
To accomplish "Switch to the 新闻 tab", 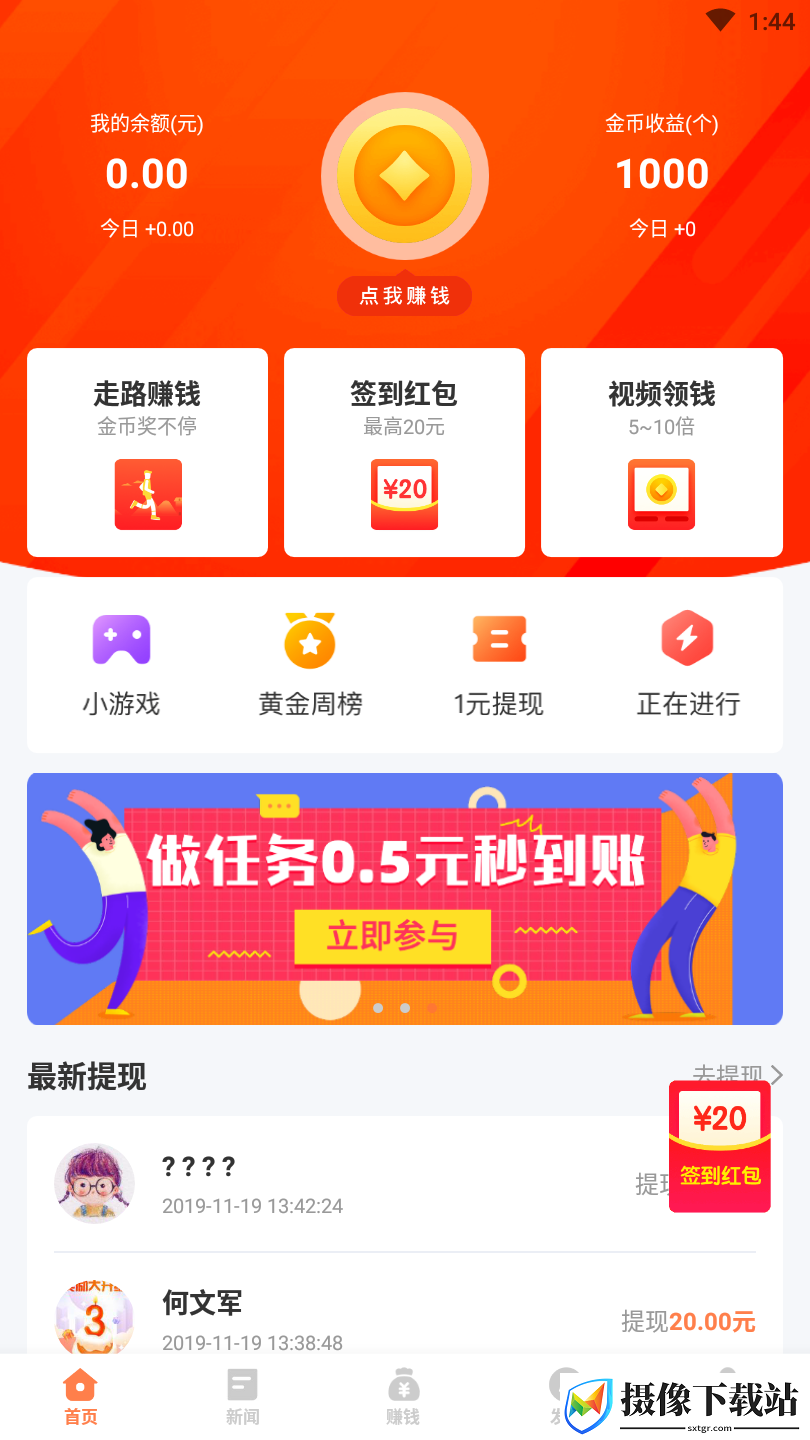I will [x=242, y=1397].
